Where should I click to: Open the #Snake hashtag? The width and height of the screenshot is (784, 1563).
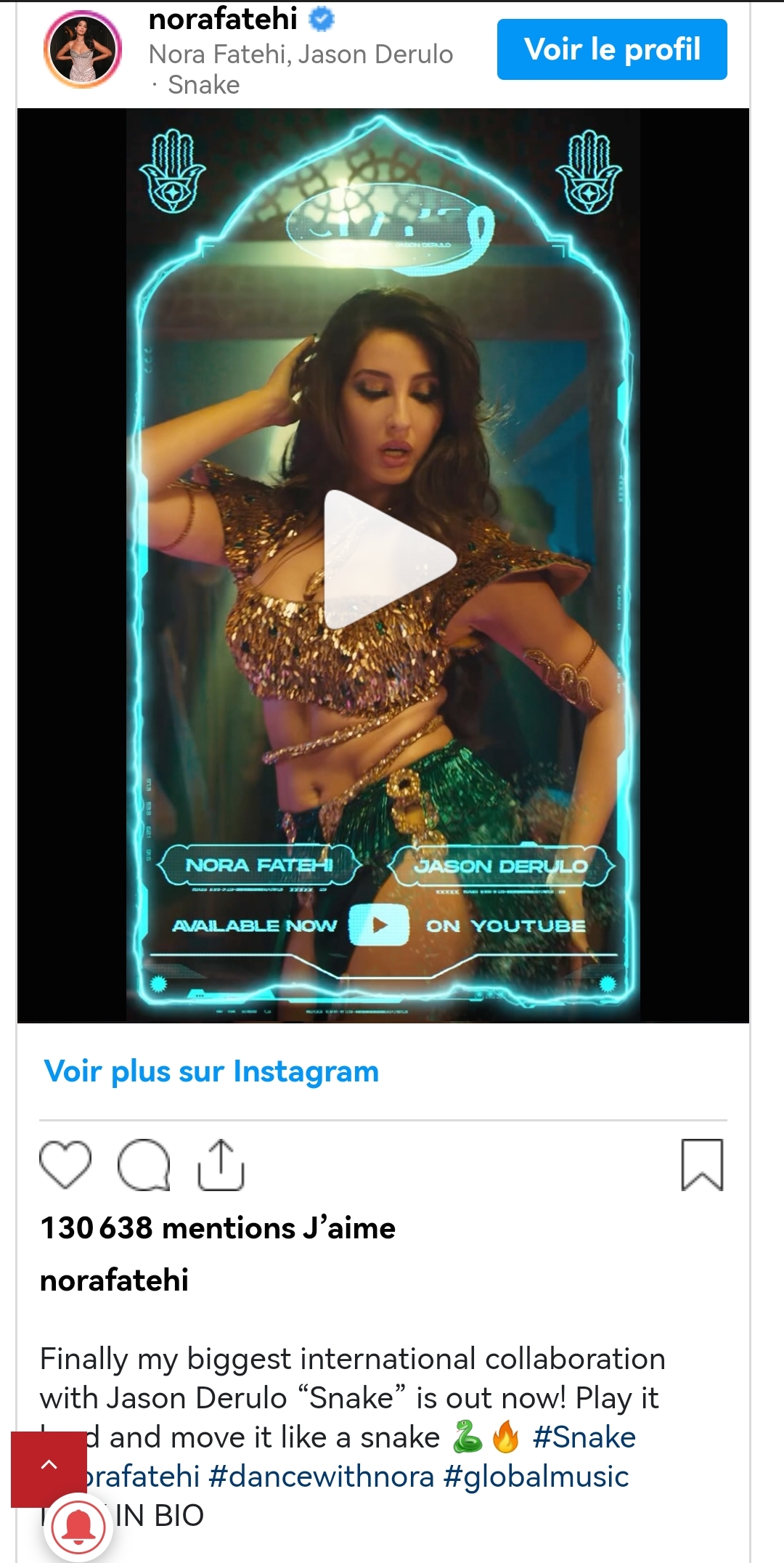tap(584, 1437)
